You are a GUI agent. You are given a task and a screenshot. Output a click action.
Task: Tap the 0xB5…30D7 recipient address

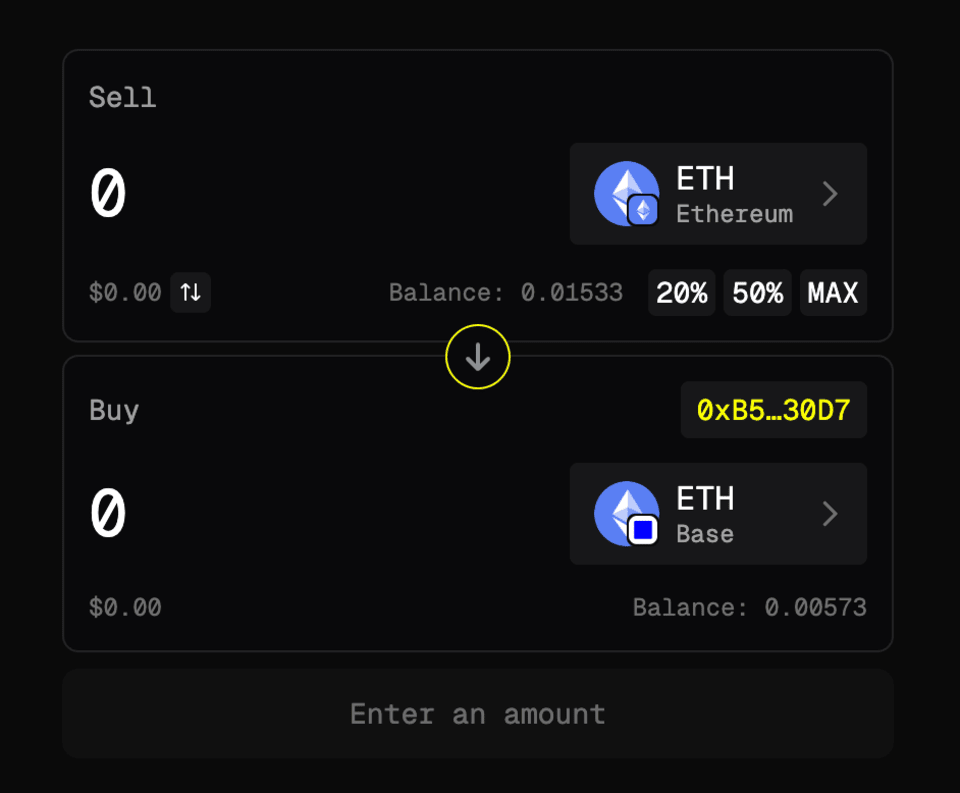[x=773, y=410]
